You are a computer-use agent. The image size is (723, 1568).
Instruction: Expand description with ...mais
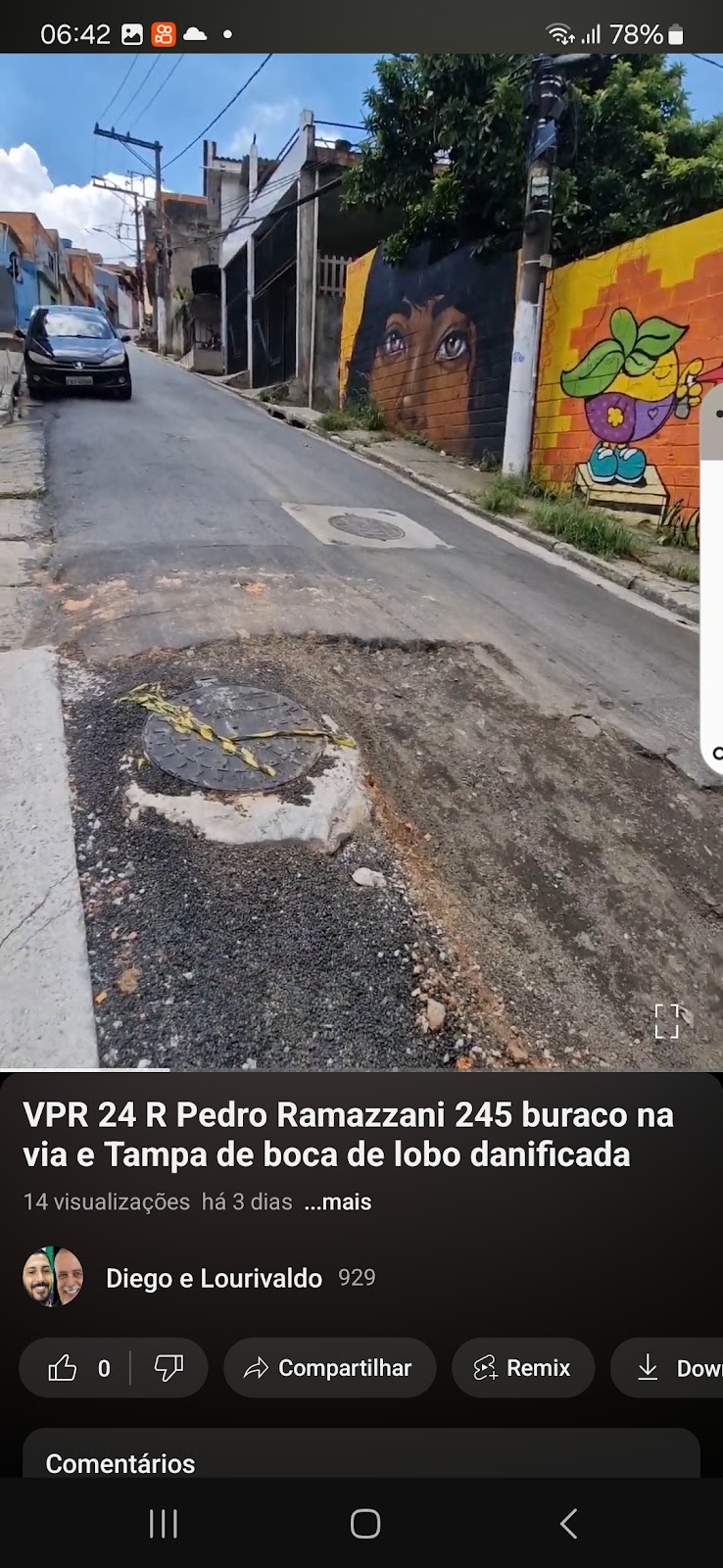point(338,1202)
